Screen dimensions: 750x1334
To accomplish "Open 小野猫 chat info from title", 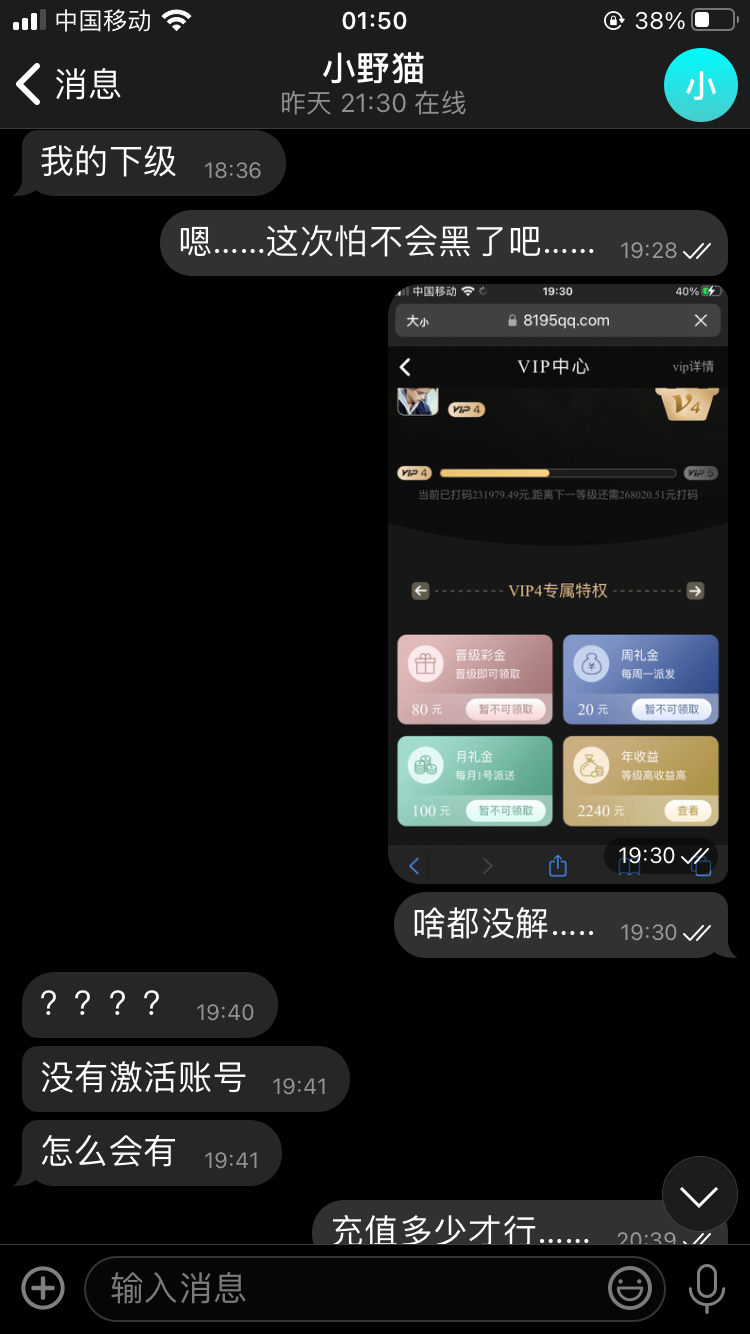I will (x=373, y=85).
